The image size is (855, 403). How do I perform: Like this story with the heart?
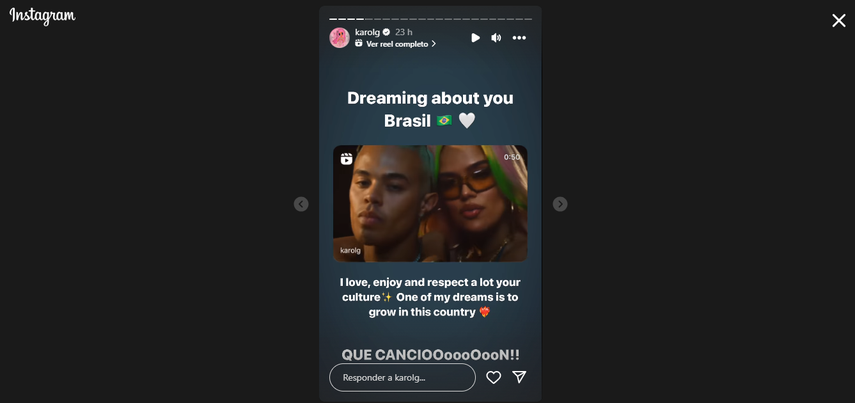click(x=493, y=377)
